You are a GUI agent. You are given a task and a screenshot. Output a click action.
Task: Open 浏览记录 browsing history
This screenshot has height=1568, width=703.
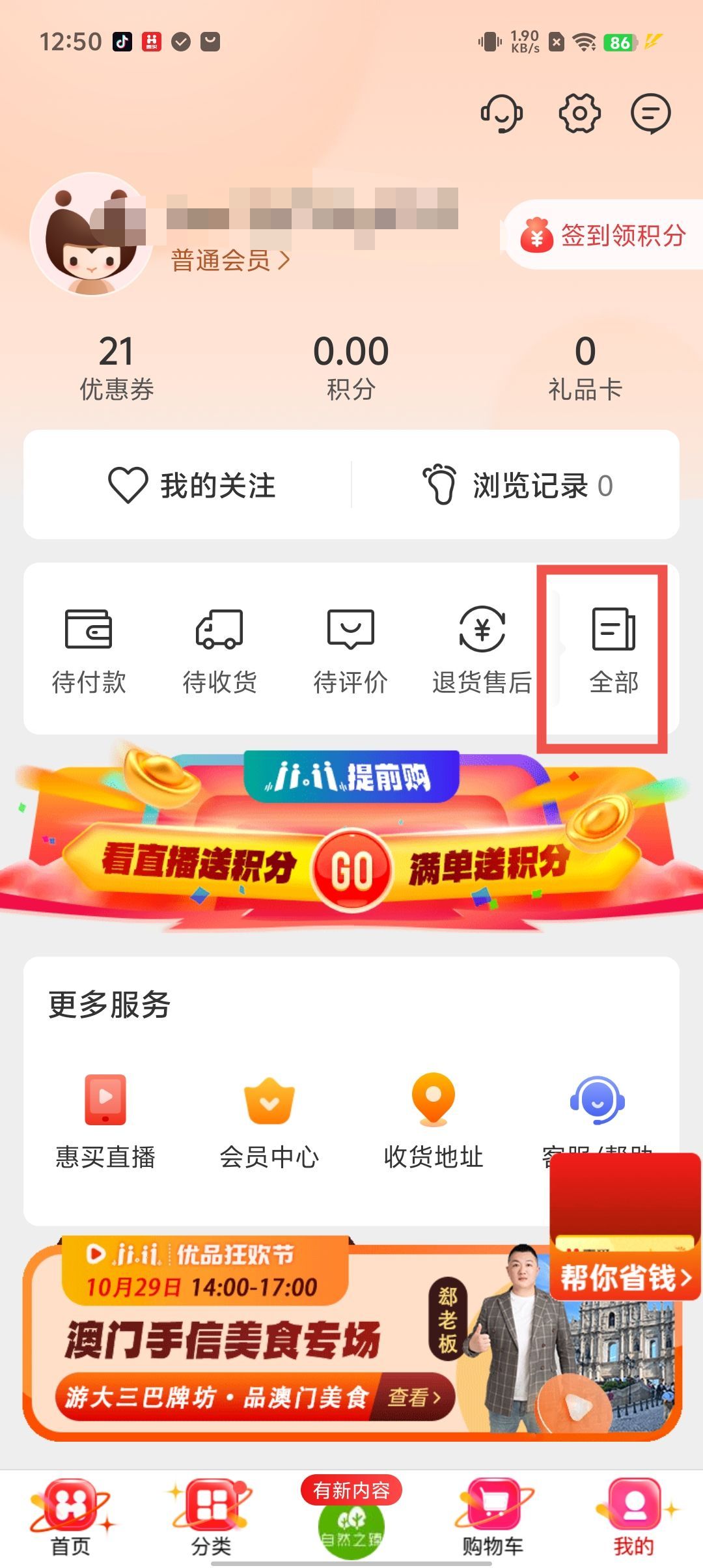click(x=517, y=485)
